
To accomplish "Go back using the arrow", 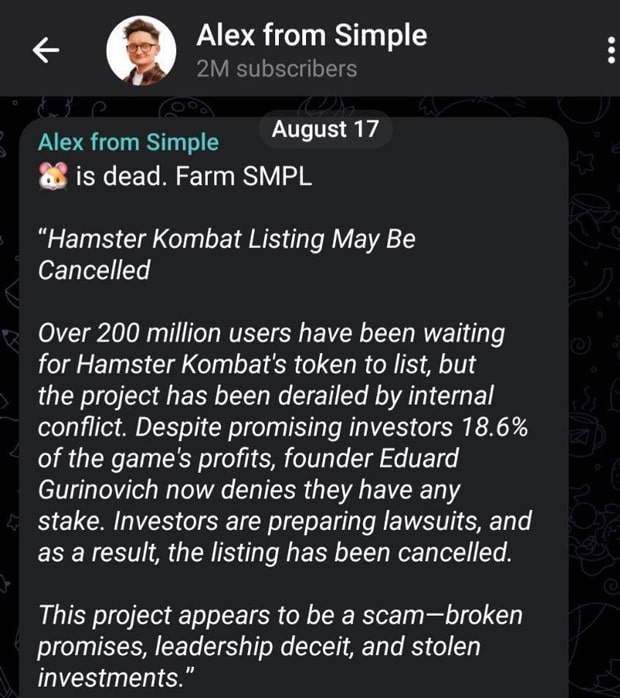I will [47, 51].
